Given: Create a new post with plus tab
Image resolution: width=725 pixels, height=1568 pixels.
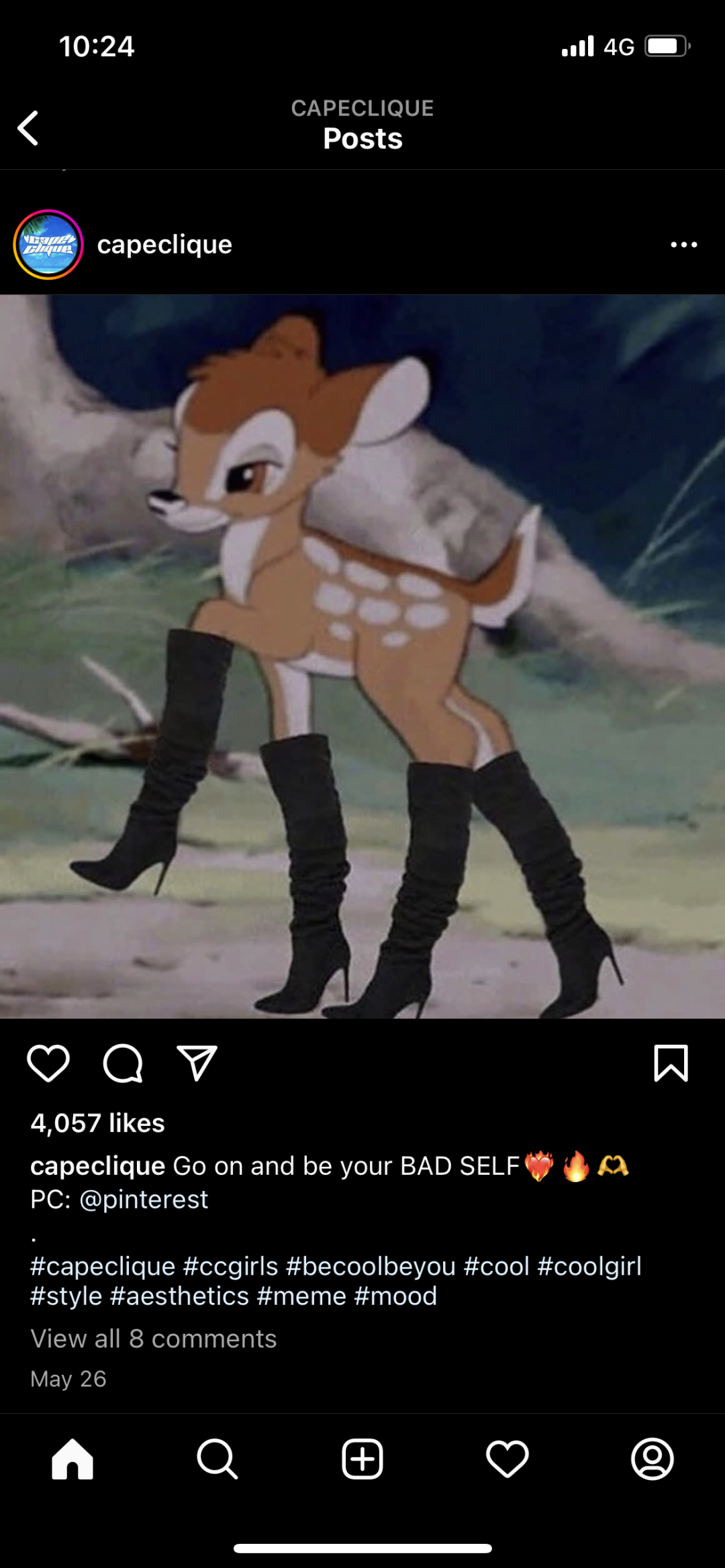Looking at the screenshot, I should coord(362,1459).
